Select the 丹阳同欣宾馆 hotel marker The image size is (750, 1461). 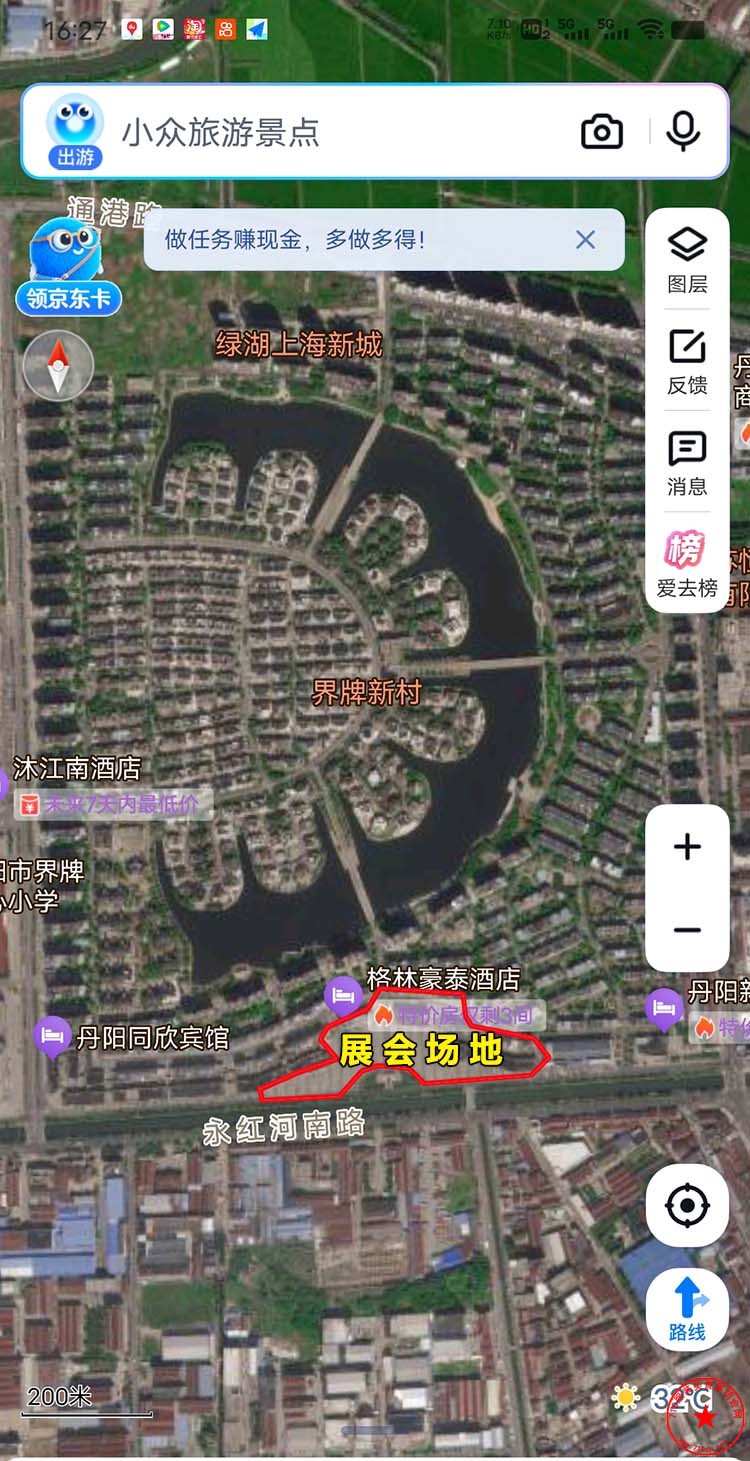click(52, 1037)
